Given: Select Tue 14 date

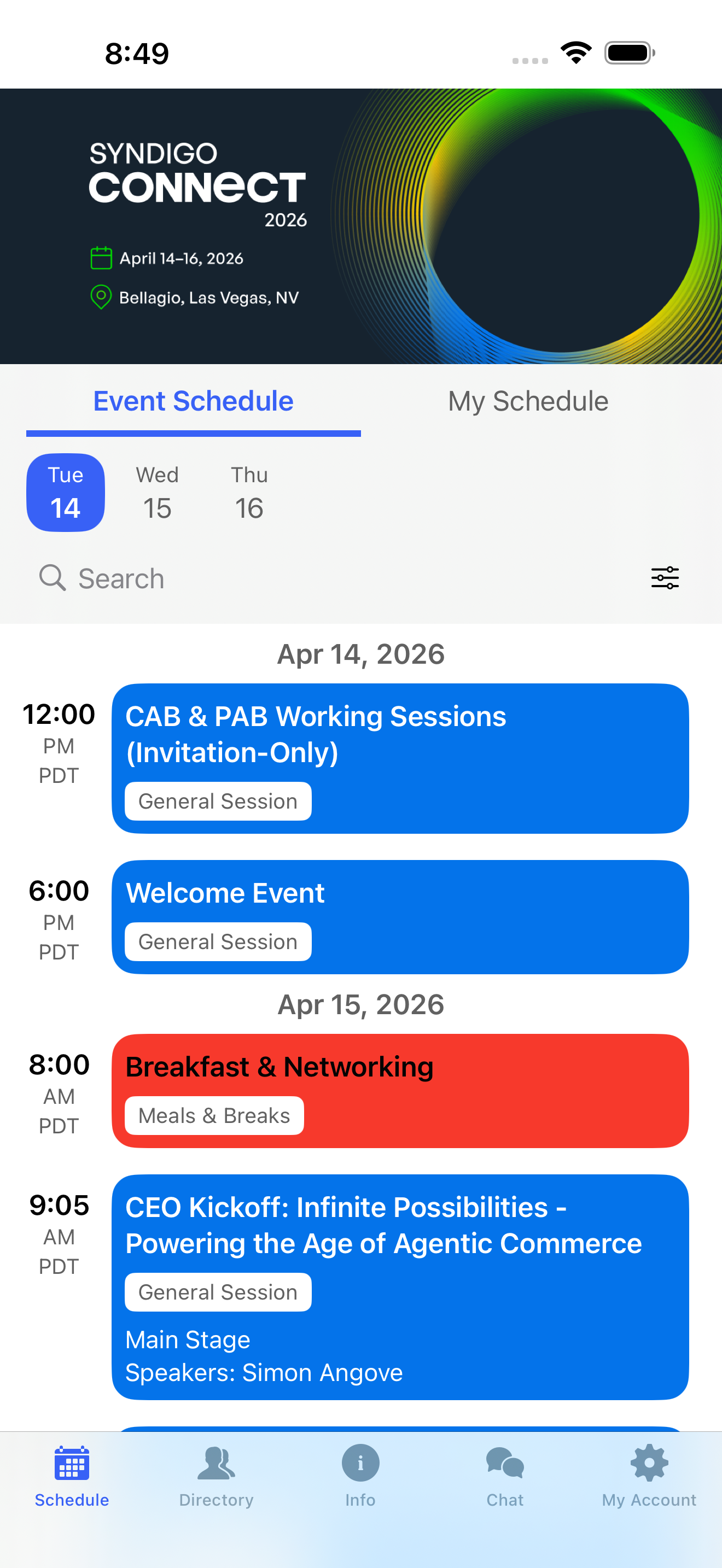Looking at the screenshot, I should (66, 493).
